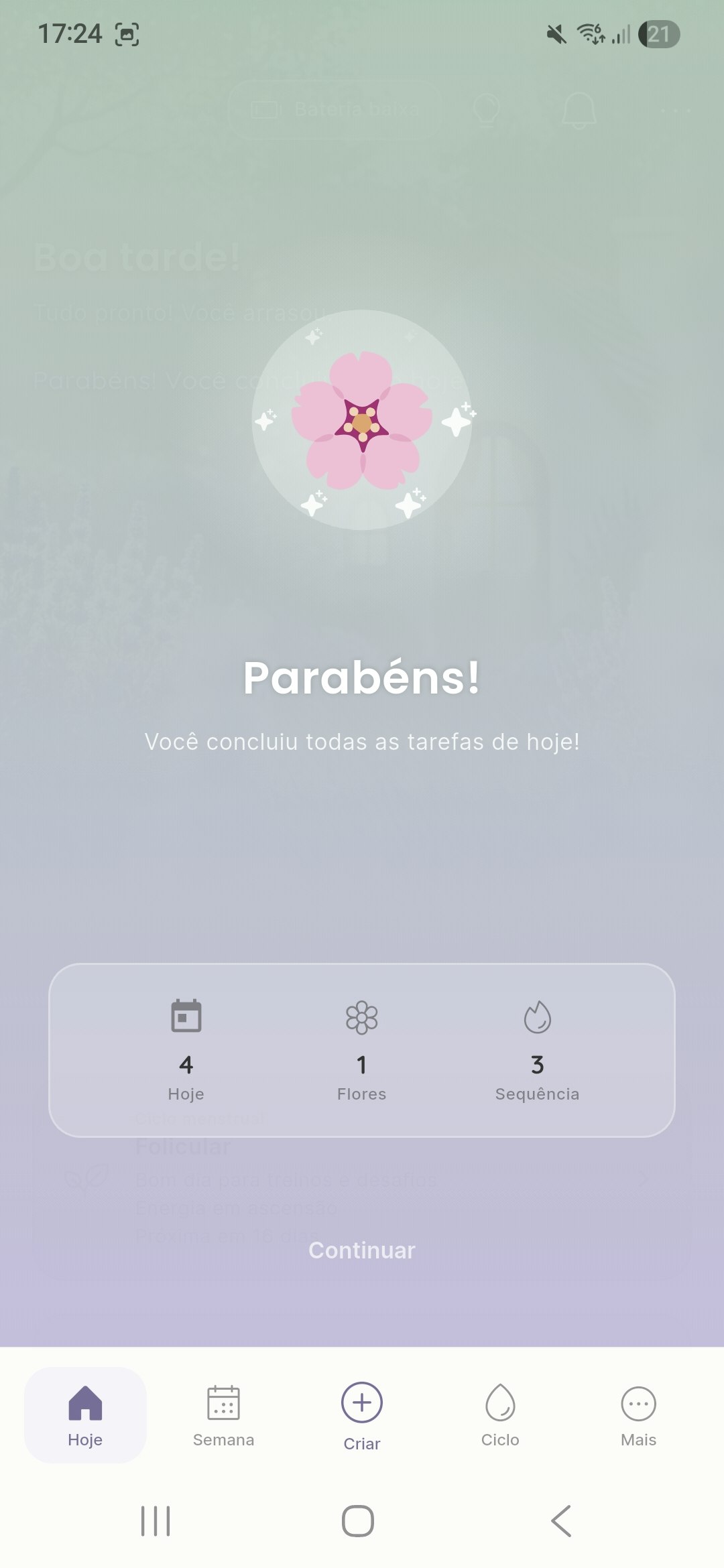Return to the phone's home screen

point(358,1521)
